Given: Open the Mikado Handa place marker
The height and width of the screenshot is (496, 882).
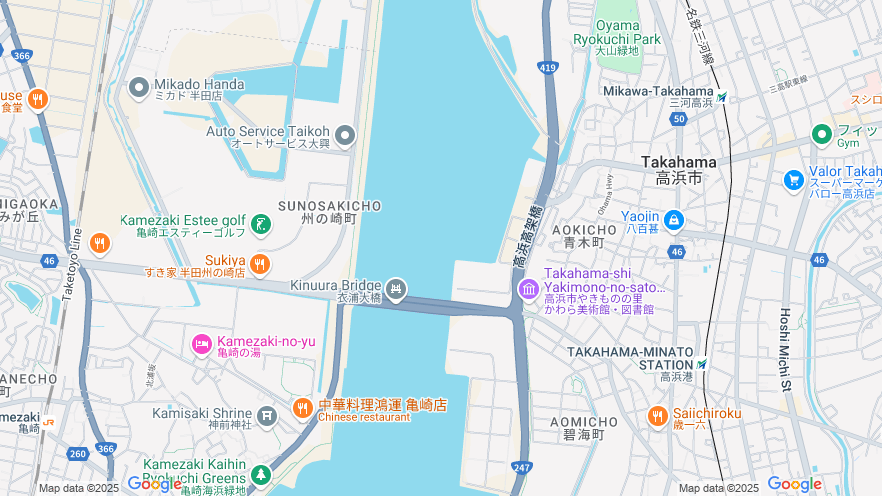Looking at the screenshot, I should pyautogui.click(x=139, y=88).
